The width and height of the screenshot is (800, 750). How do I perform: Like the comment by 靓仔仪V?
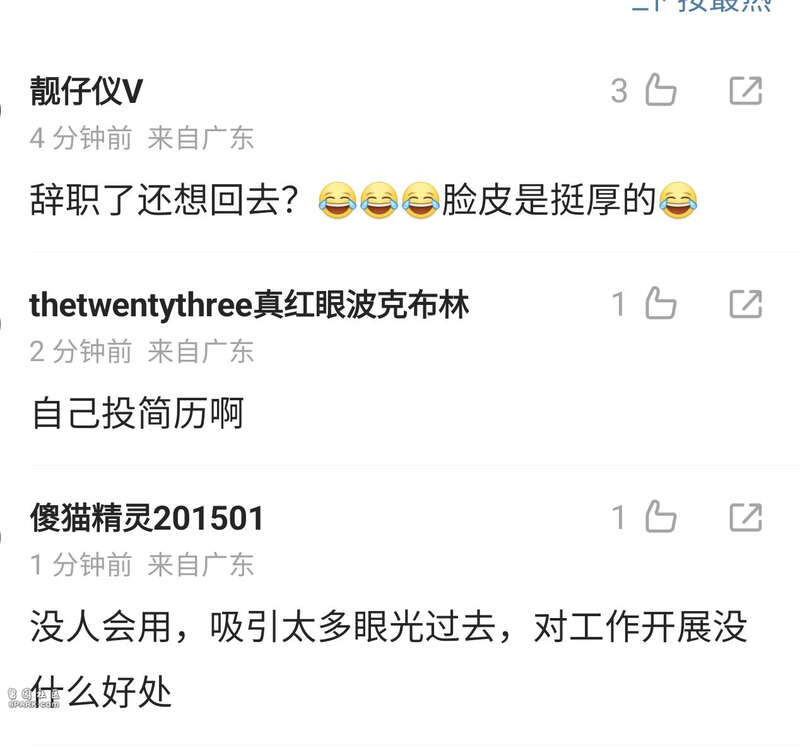click(x=660, y=91)
